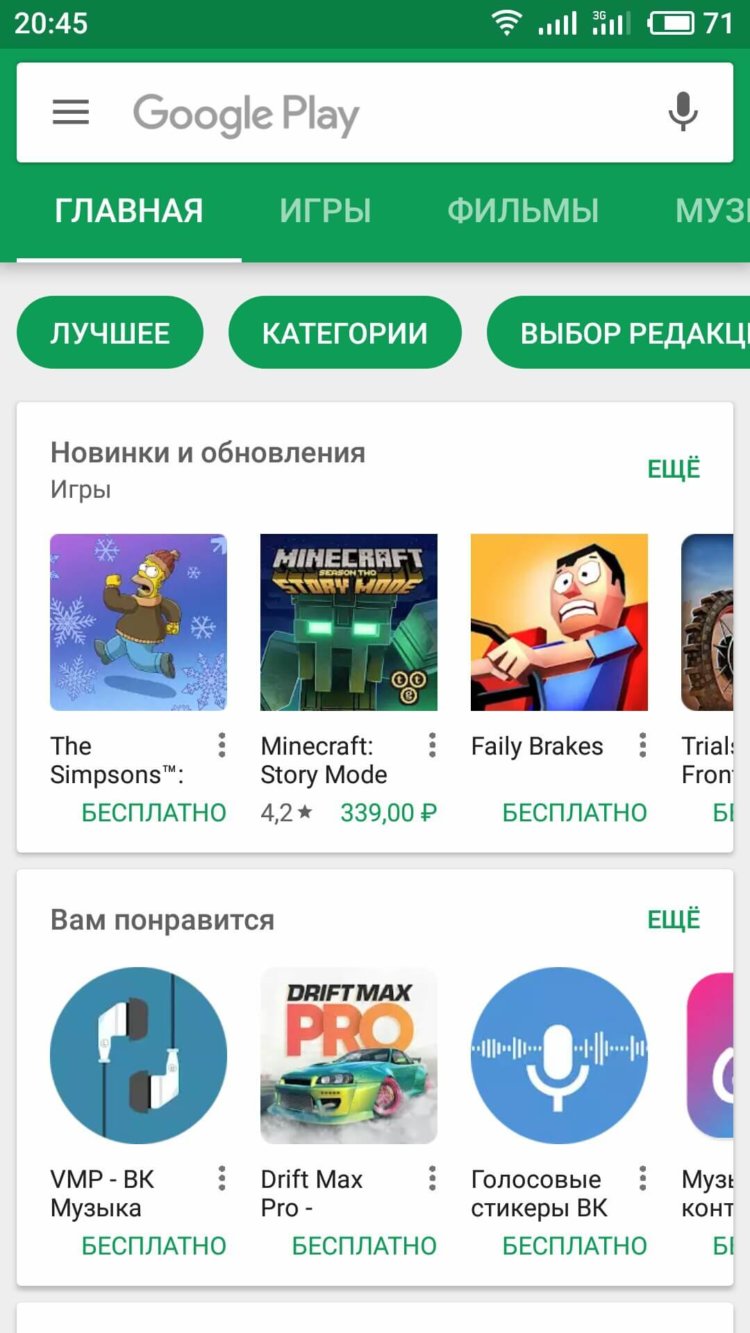Screen dimensions: 750x1333
Task: Open the overflow menu on Minecraft Story Mode
Action: tap(431, 745)
